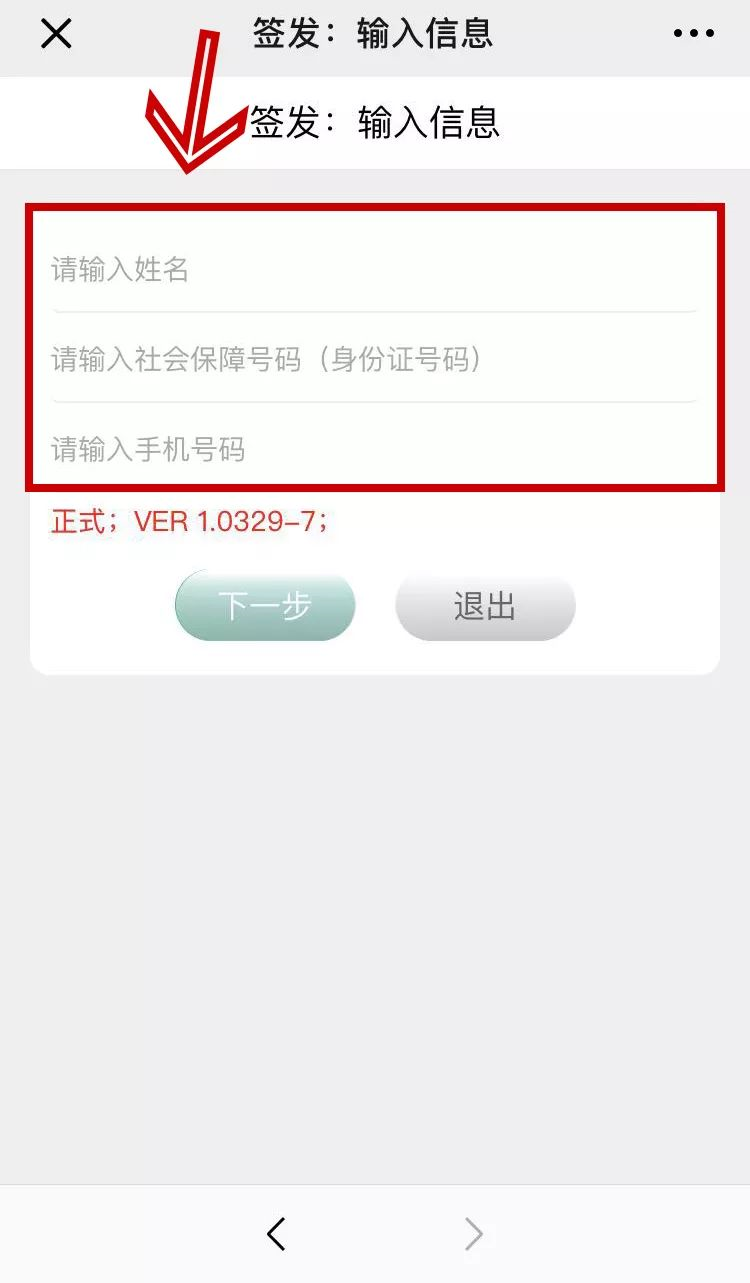The height and width of the screenshot is (1283, 750).
Task: Open the ••• more options menu
Action: pos(695,34)
